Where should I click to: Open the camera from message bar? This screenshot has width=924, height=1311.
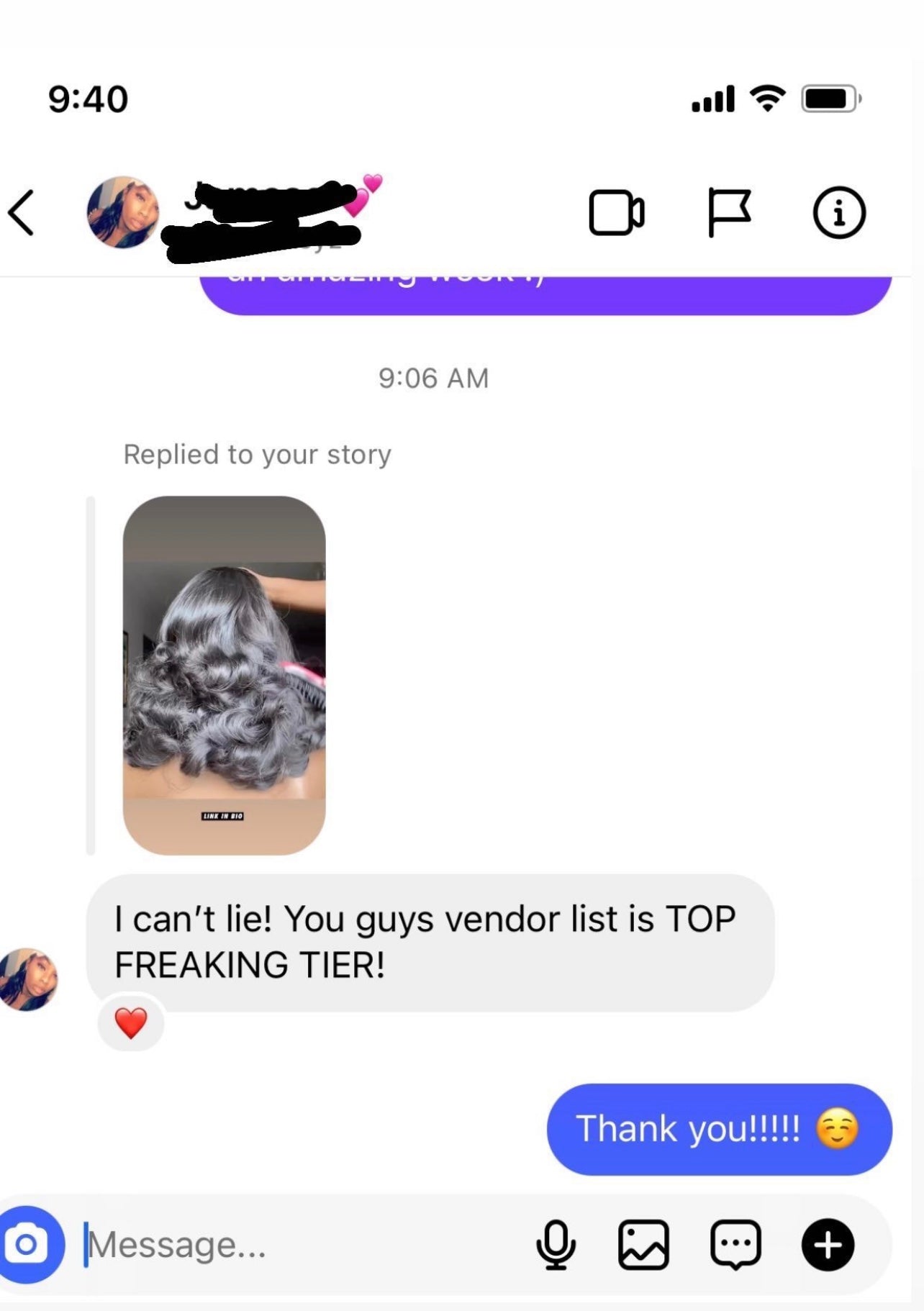click(x=29, y=1244)
